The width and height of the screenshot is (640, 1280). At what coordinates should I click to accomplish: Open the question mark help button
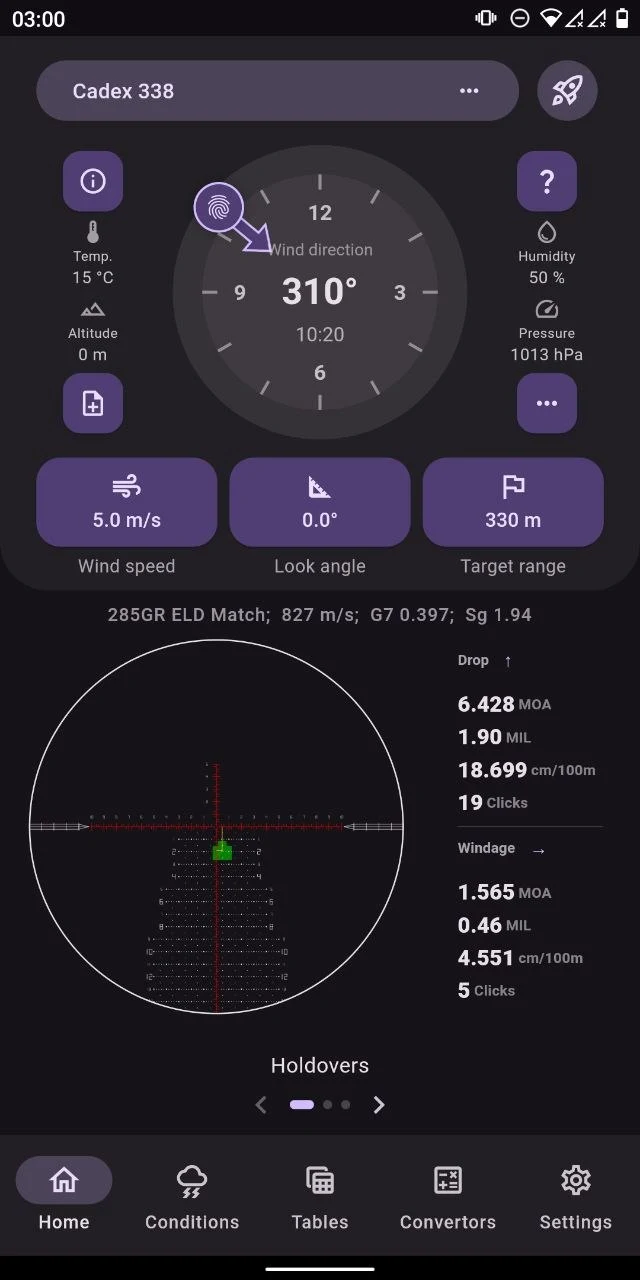[x=547, y=181]
